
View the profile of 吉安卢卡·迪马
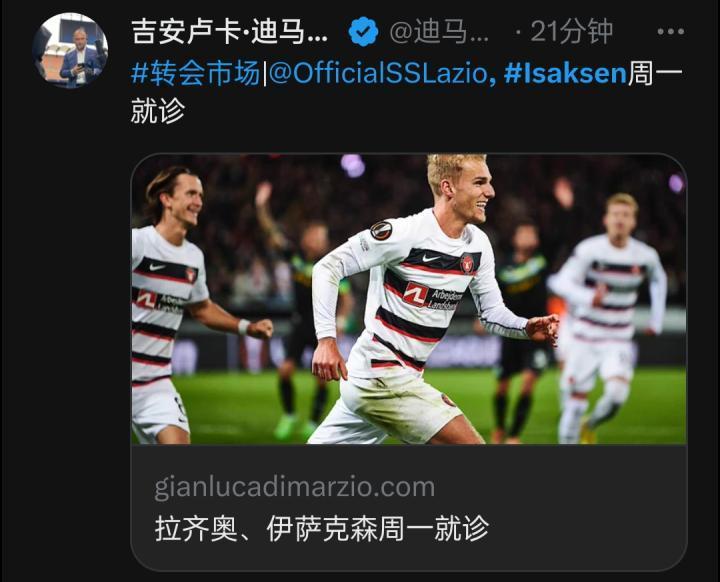tap(229, 32)
